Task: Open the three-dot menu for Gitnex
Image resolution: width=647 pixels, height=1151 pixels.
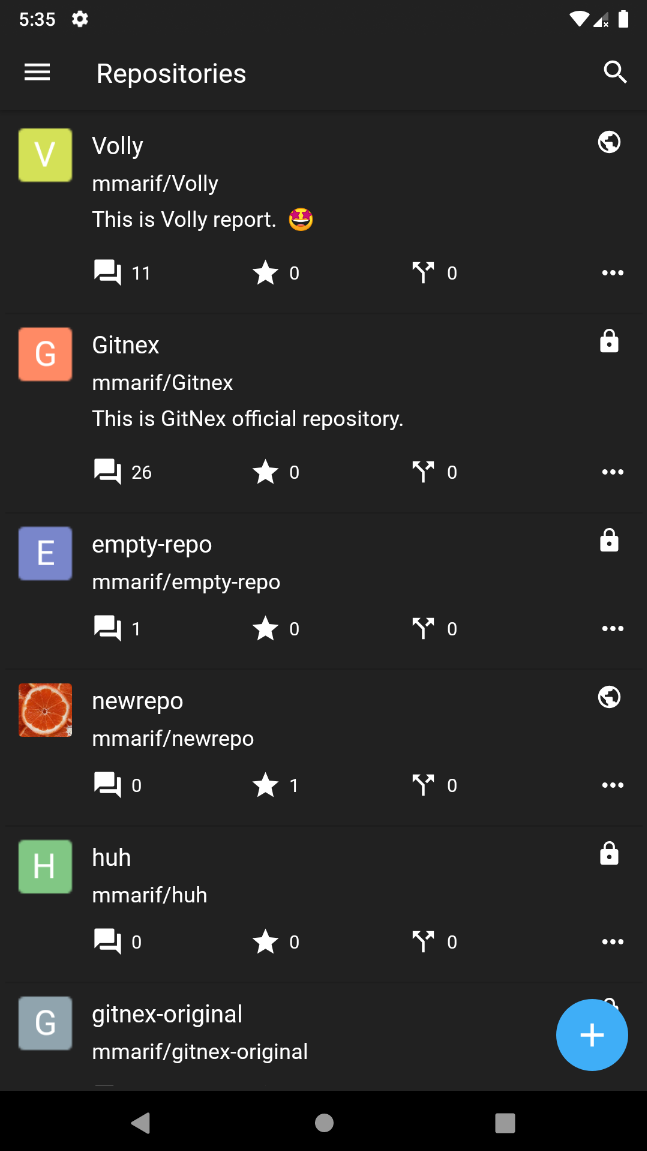Action: coord(612,472)
